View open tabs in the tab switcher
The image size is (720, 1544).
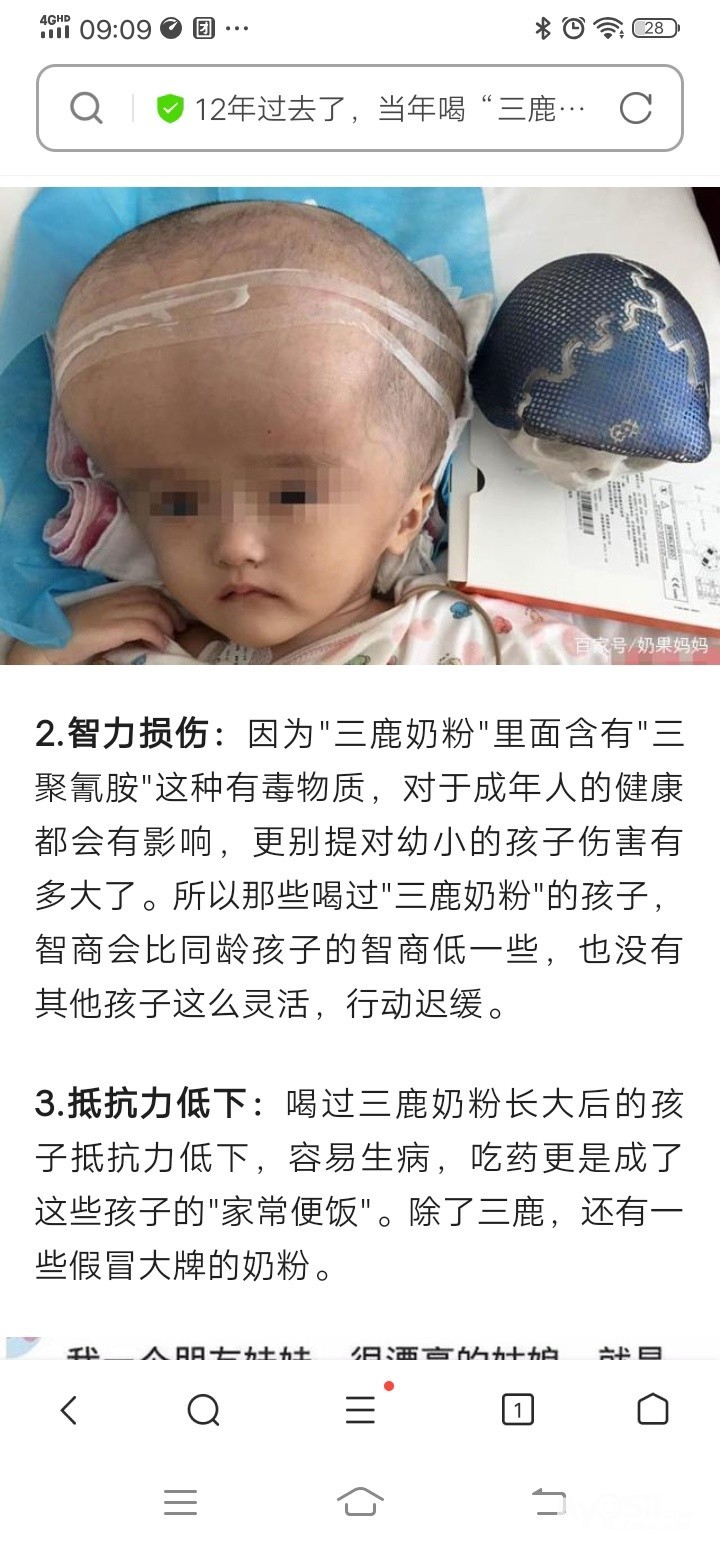tap(517, 1410)
